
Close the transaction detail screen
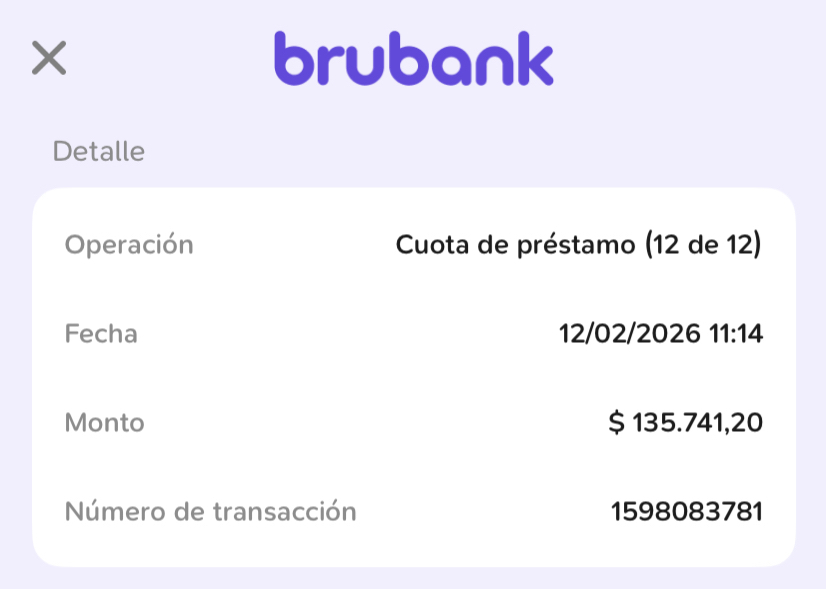coord(48,58)
